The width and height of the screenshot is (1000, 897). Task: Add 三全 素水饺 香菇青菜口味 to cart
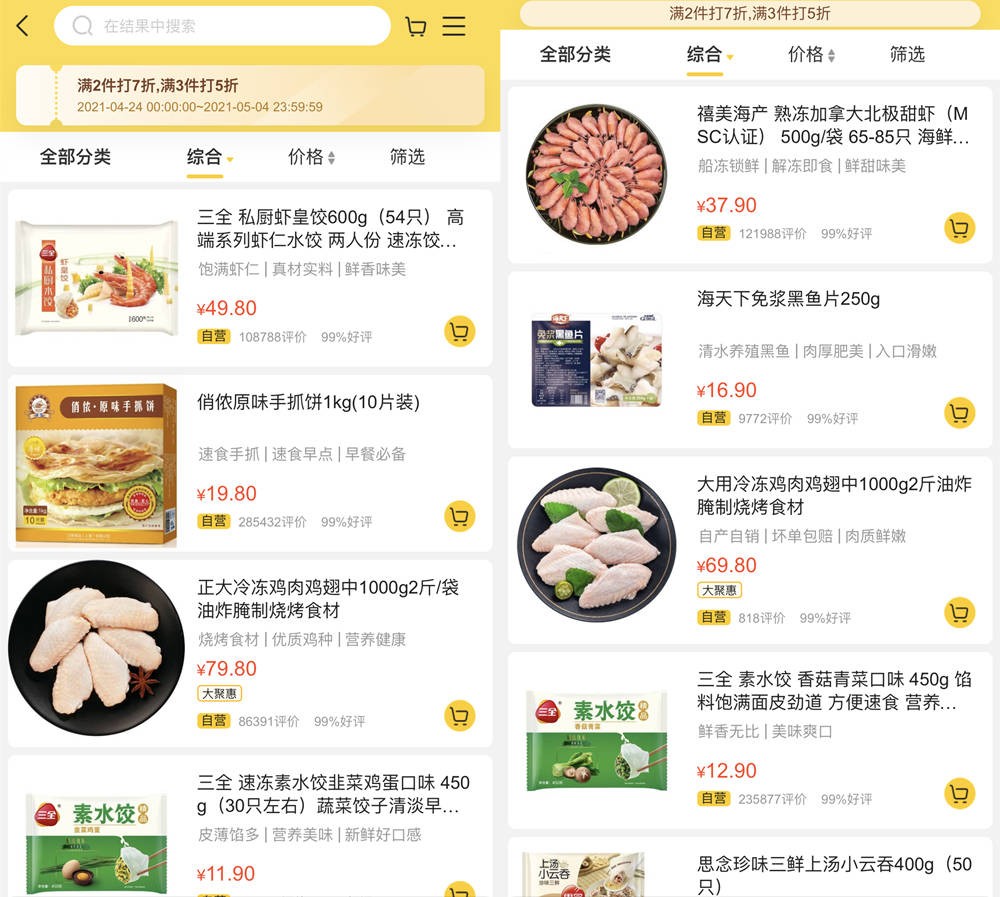(x=959, y=794)
